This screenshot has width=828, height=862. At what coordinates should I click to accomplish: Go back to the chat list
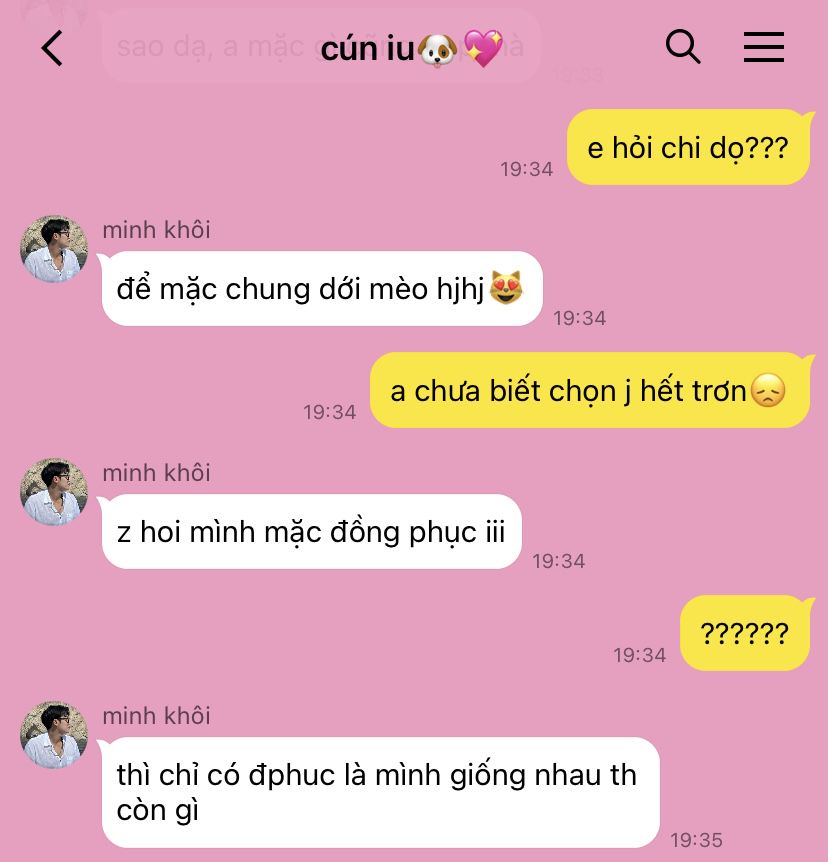tap(53, 48)
